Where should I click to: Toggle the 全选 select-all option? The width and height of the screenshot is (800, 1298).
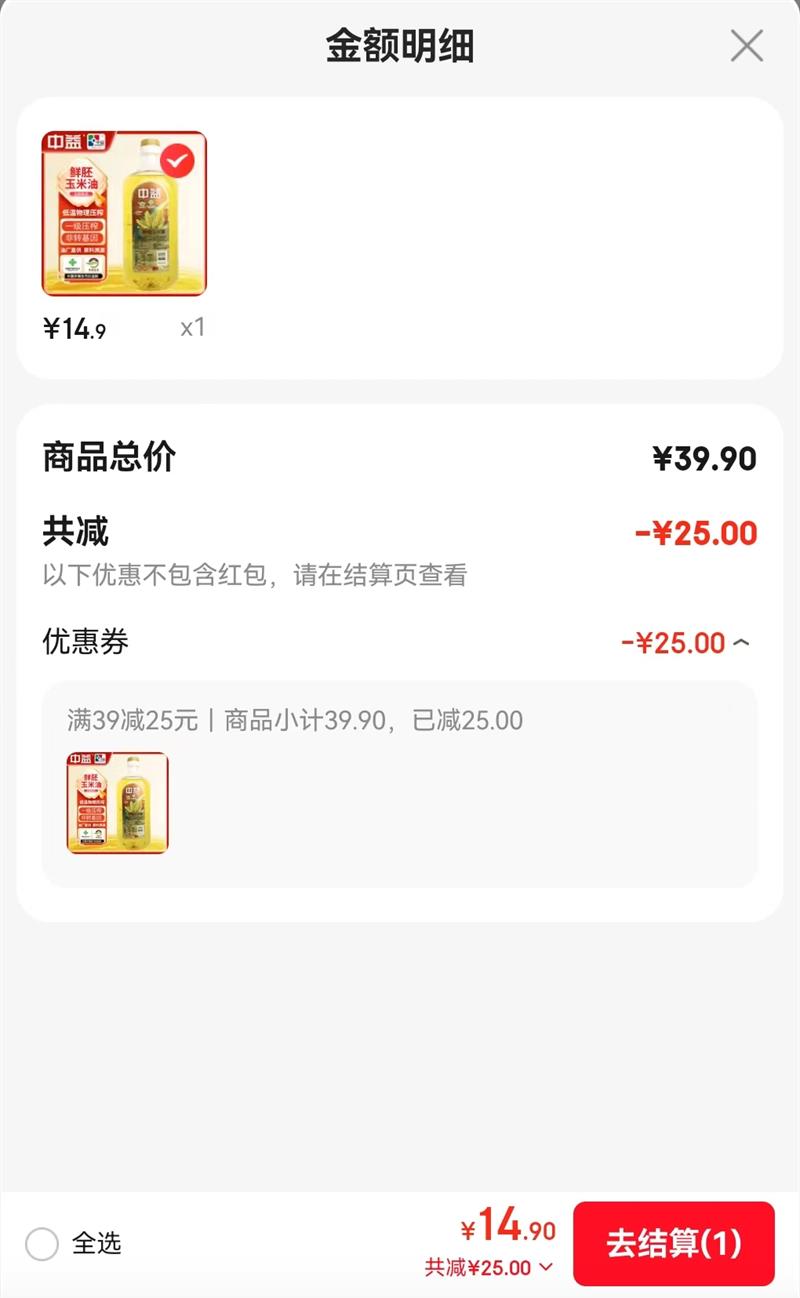[x=42, y=1244]
